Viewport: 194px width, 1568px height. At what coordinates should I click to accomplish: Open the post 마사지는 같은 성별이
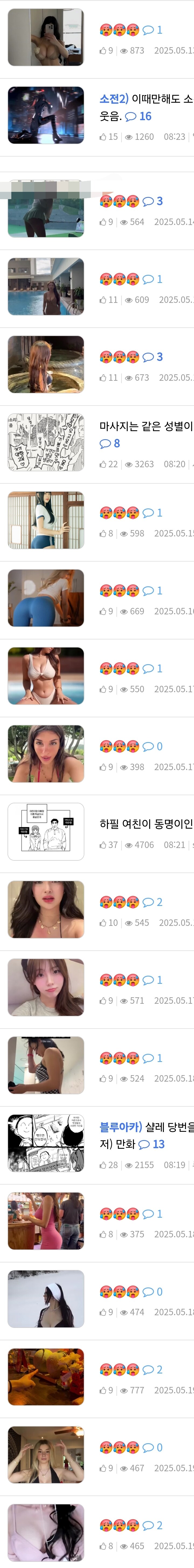pos(146,427)
